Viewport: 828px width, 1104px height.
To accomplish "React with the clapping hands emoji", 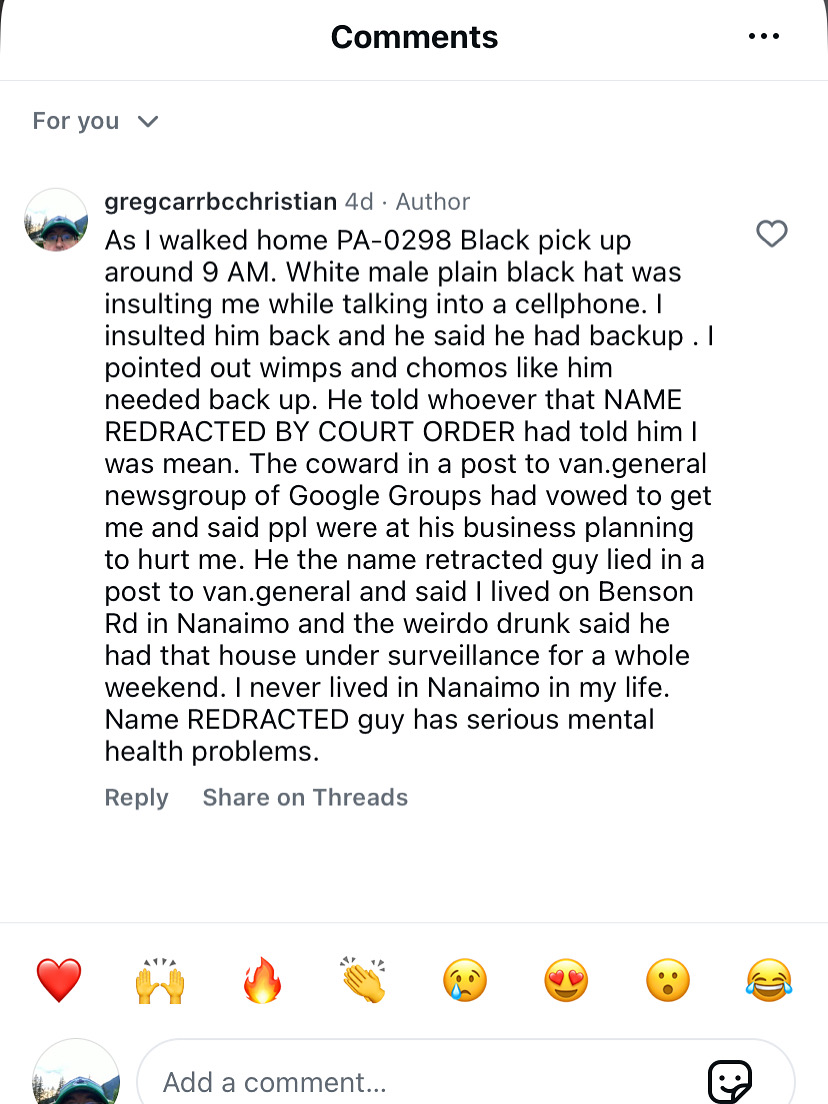I will pyautogui.click(x=364, y=980).
